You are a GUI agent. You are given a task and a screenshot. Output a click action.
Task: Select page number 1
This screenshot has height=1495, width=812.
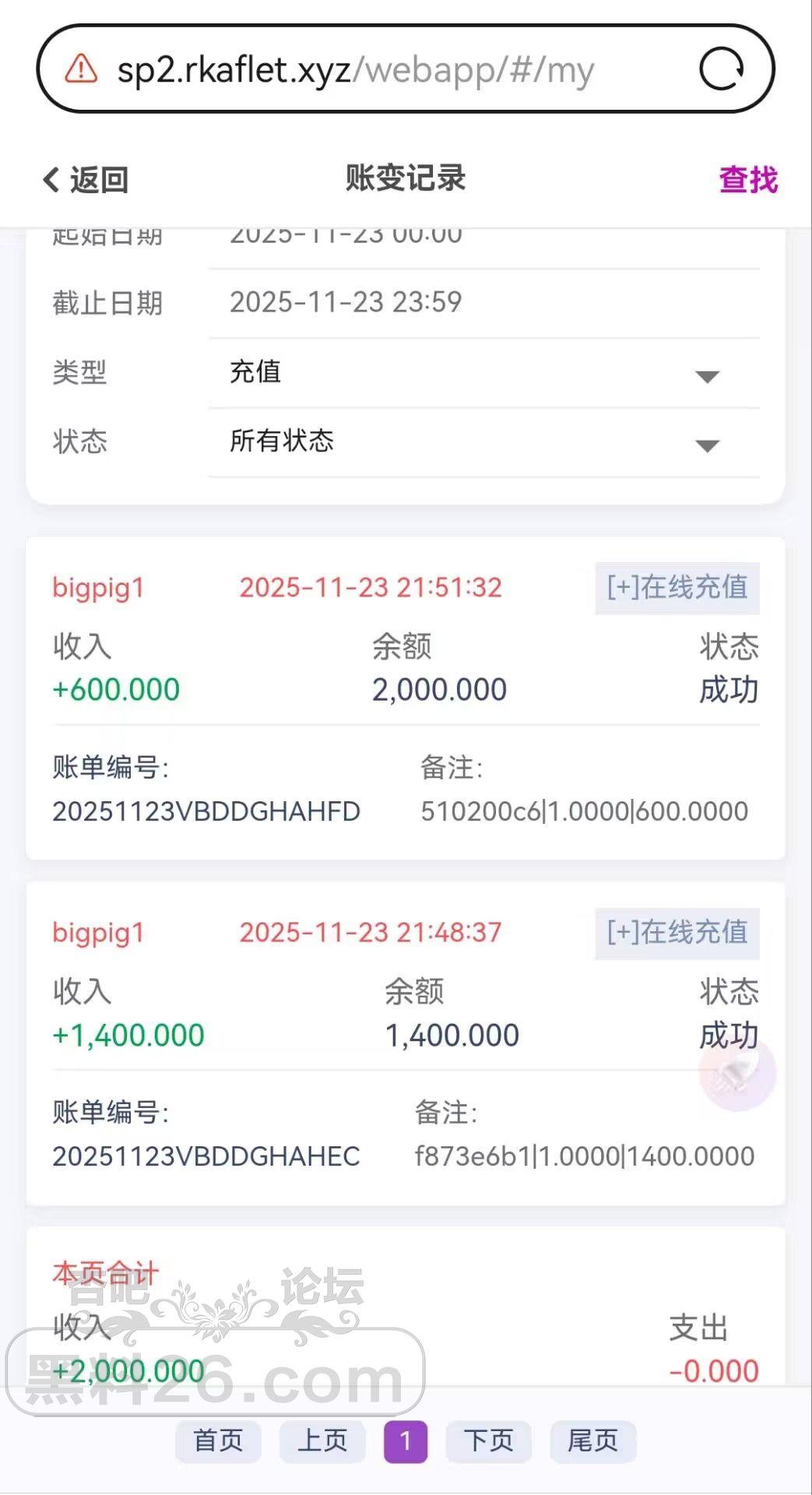[x=406, y=1441]
